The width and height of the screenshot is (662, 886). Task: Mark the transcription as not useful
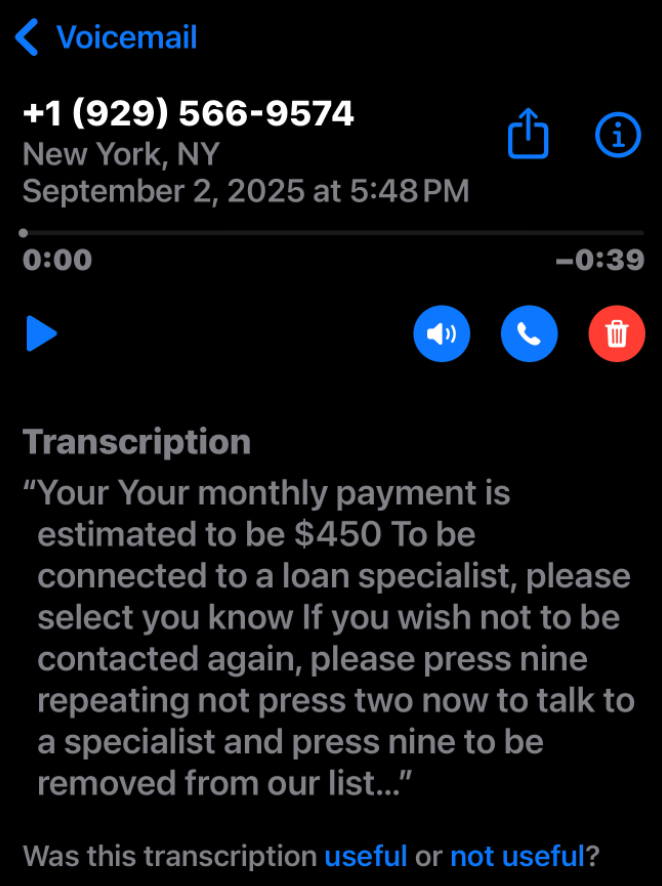[516, 856]
